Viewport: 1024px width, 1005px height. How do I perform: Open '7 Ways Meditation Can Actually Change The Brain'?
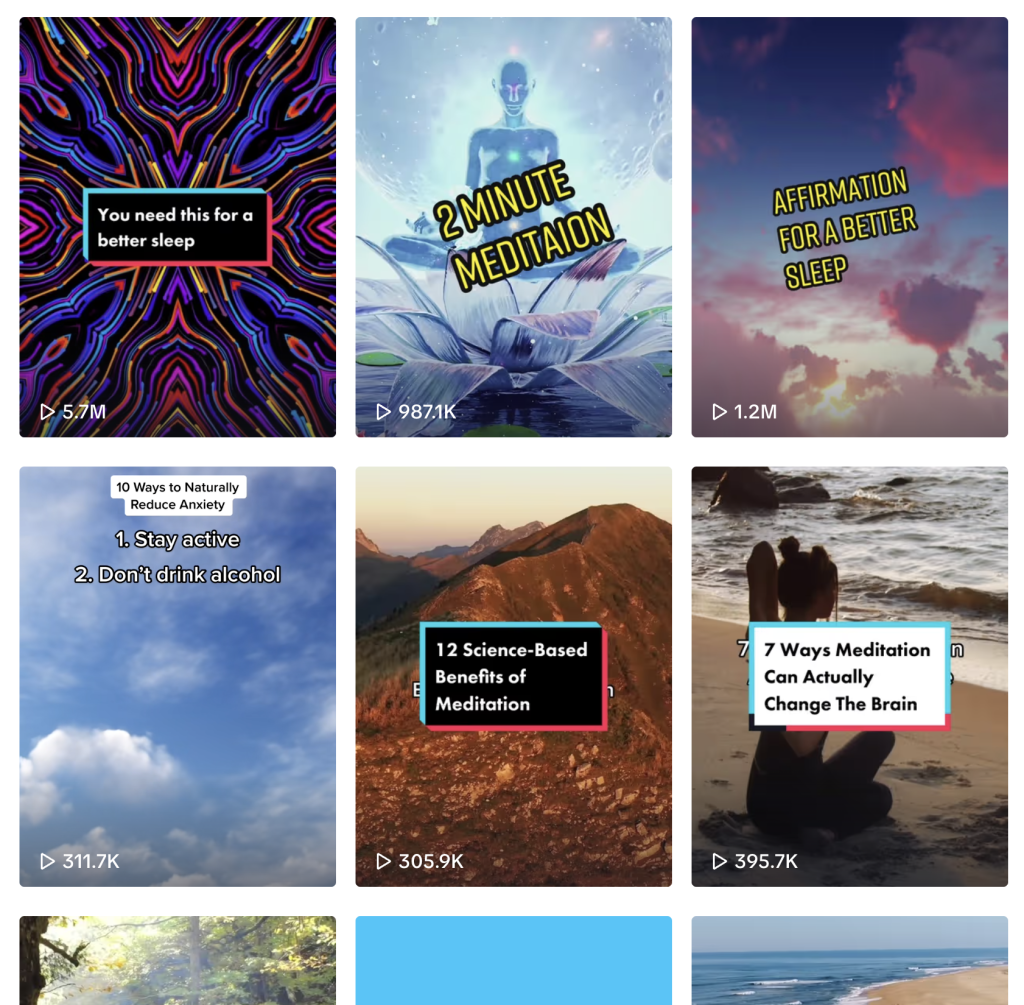tap(849, 676)
